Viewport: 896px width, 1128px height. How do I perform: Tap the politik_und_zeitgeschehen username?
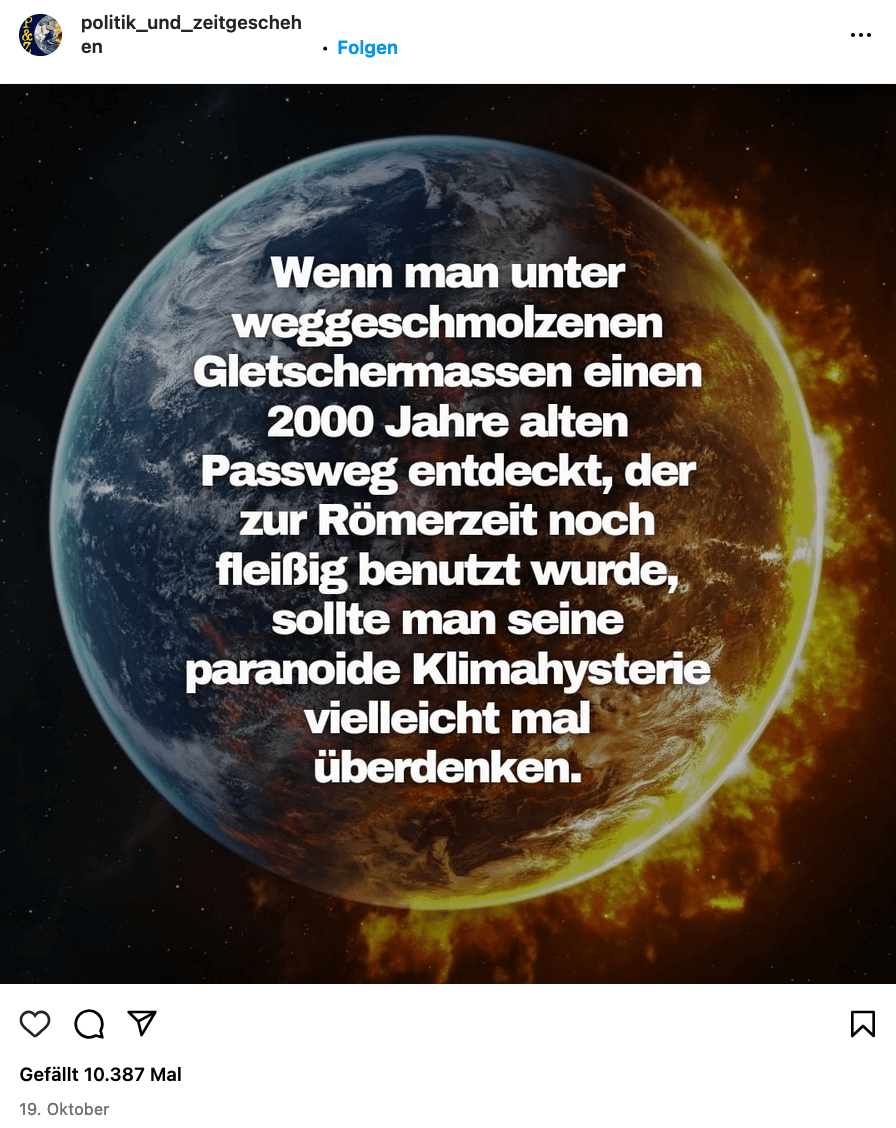pyautogui.click(x=190, y=23)
